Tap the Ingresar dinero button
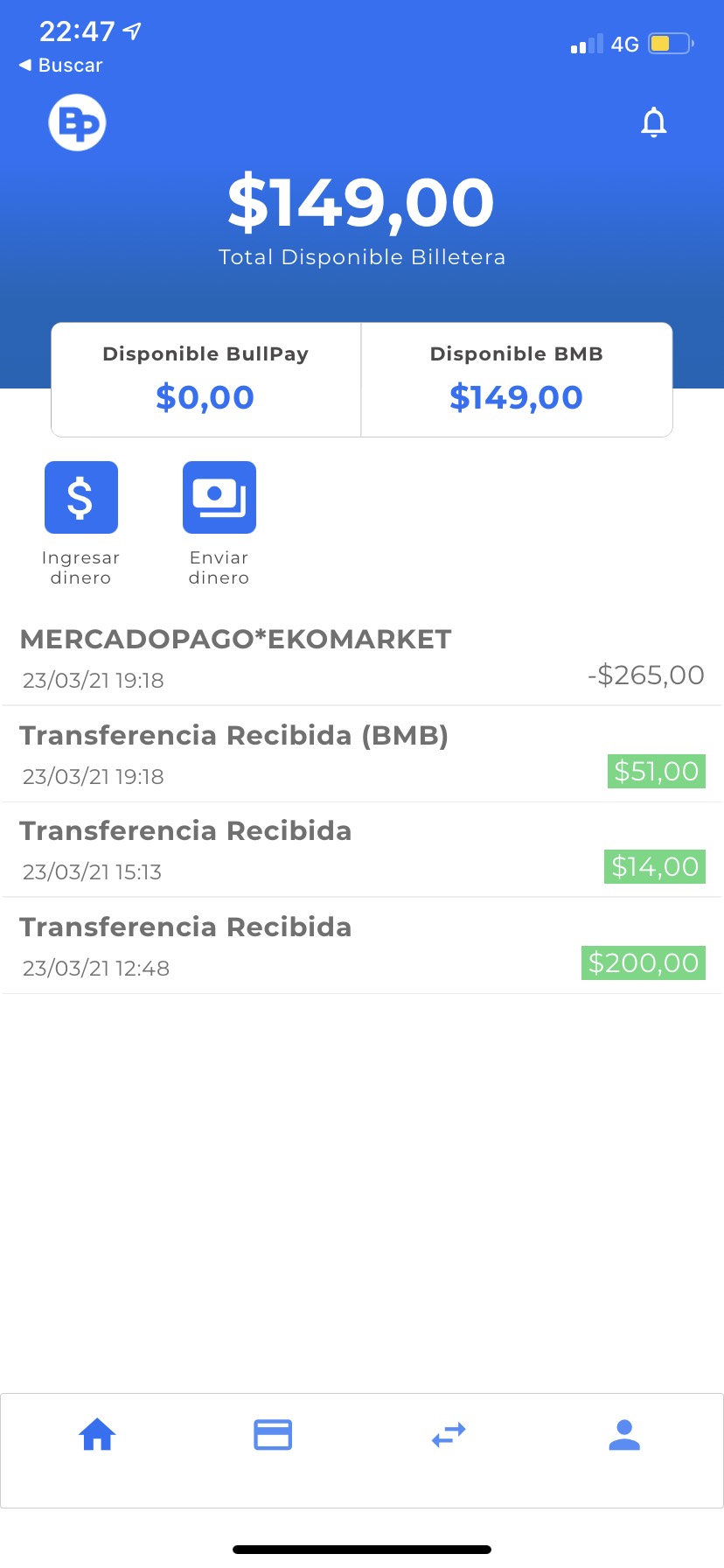The width and height of the screenshot is (724, 1568). 80,498
